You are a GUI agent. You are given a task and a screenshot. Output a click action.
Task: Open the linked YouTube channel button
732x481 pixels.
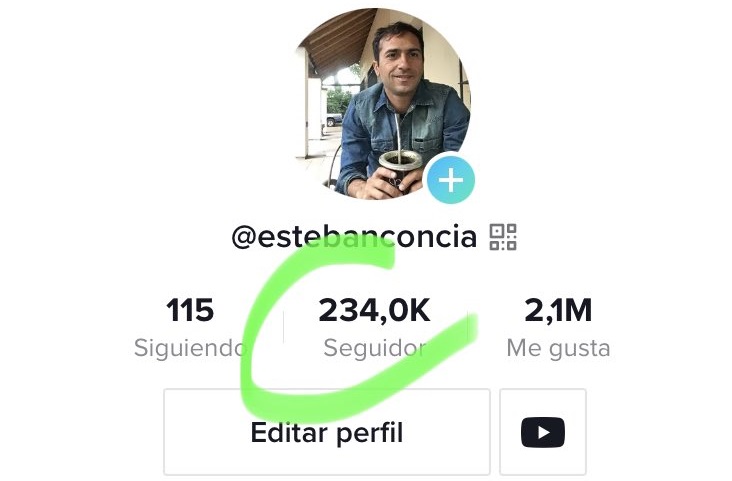pos(543,432)
